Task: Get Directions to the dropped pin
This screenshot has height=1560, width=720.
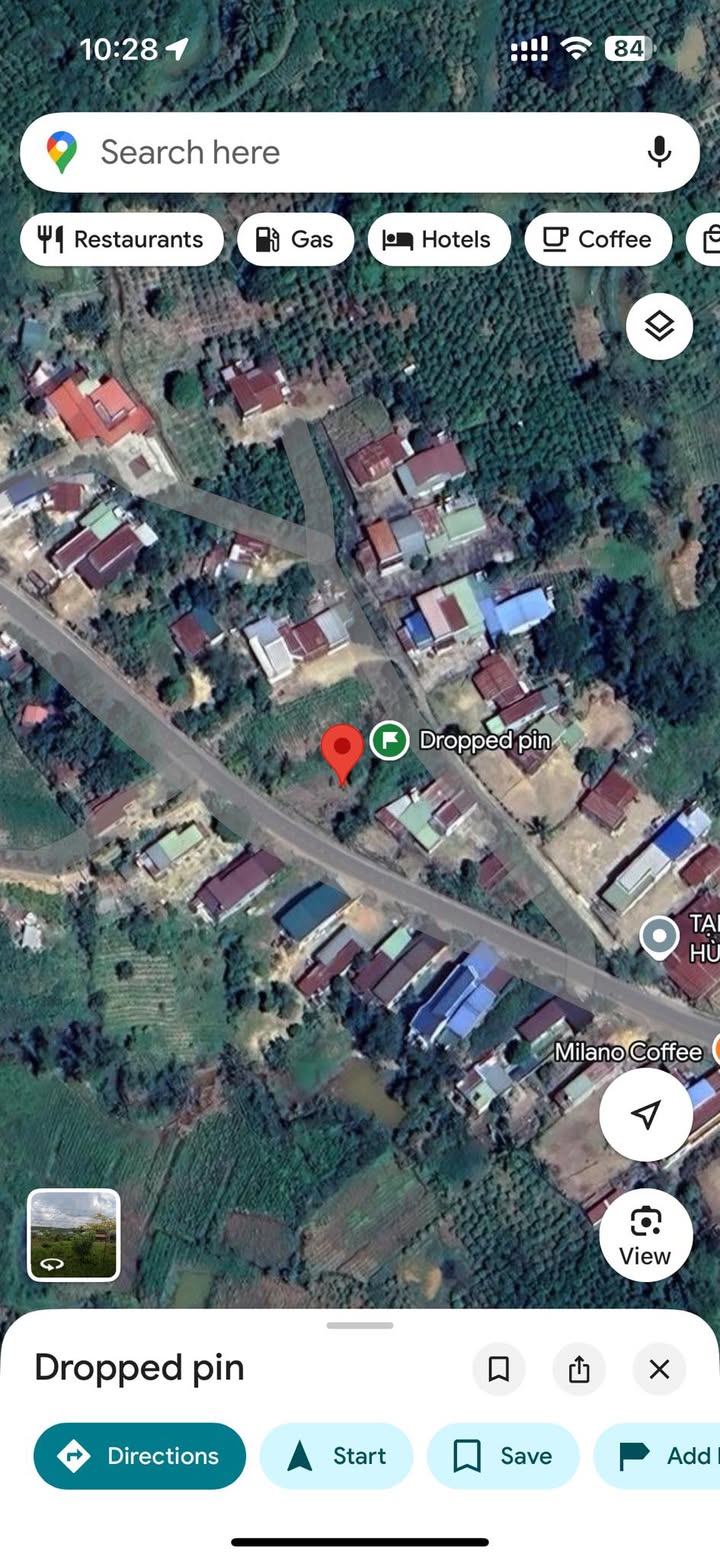Action: click(x=140, y=1456)
